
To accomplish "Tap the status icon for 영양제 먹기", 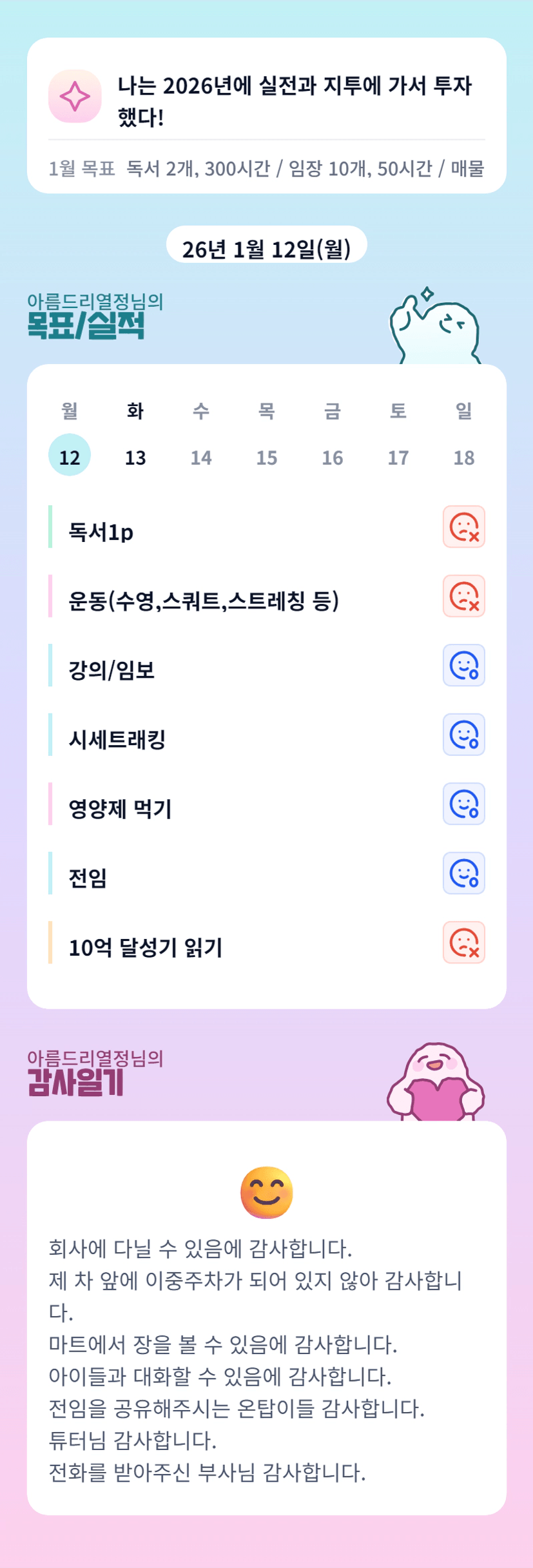I will coord(463,804).
